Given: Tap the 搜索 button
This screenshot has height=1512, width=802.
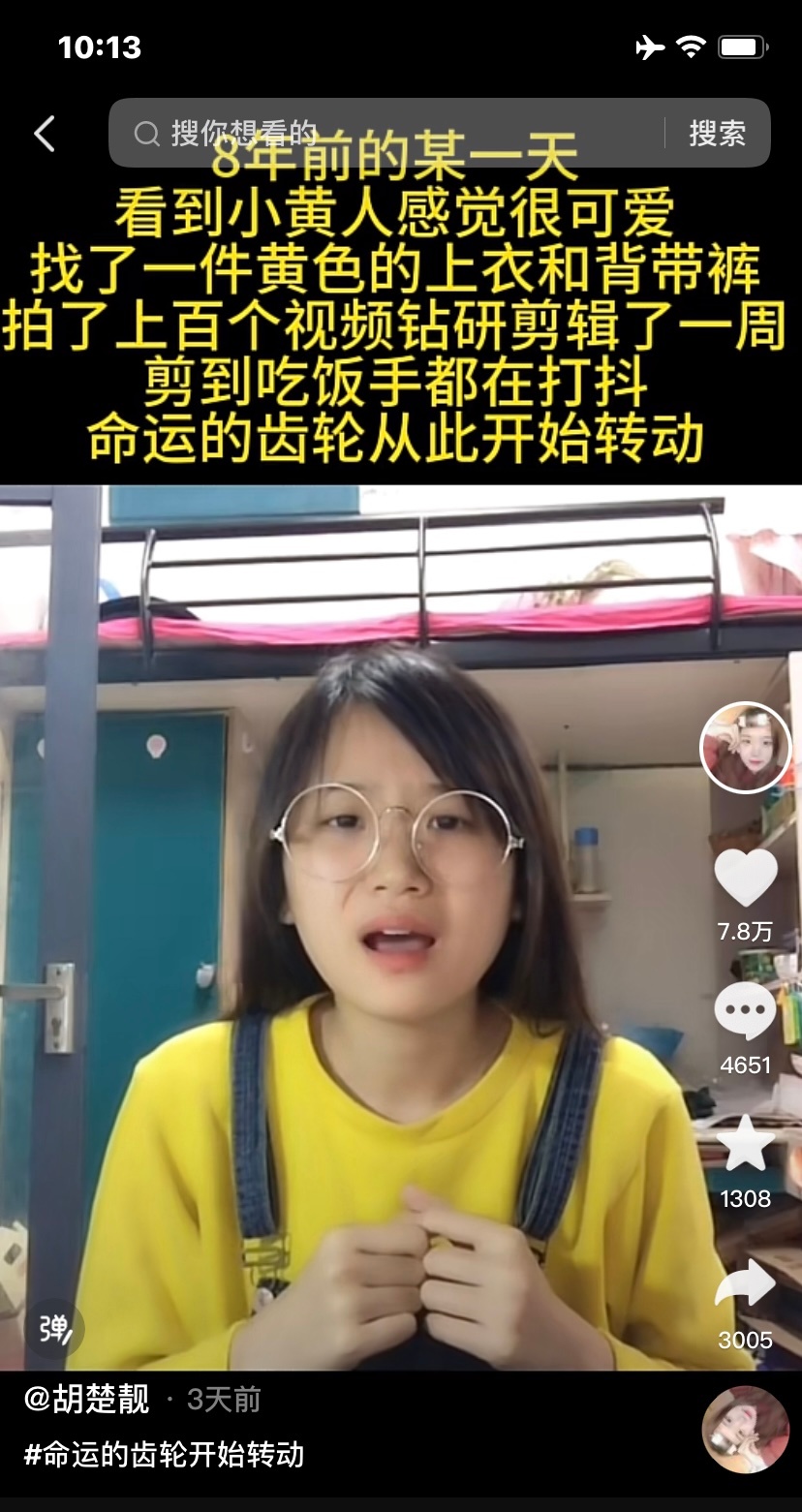Looking at the screenshot, I should click(x=717, y=134).
